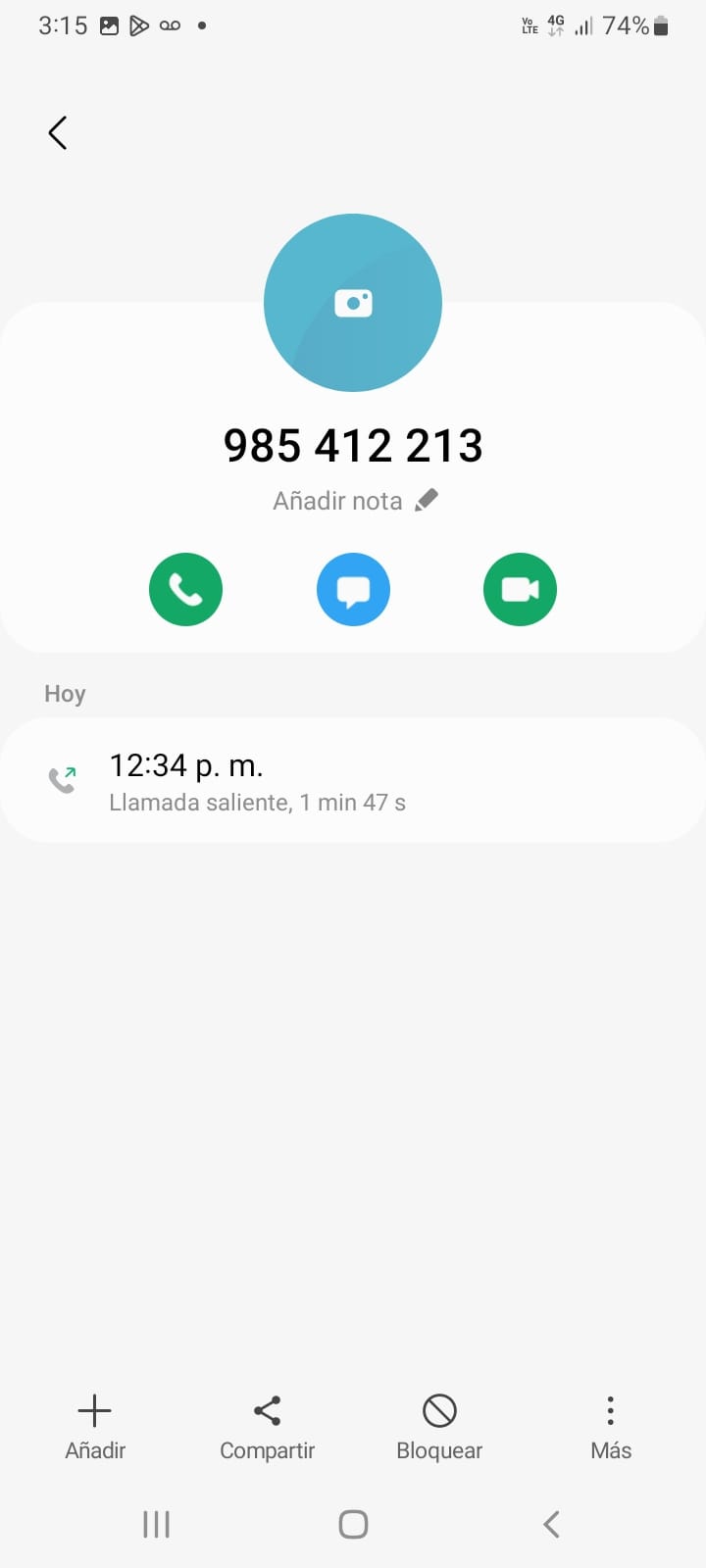The height and width of the screenshot is (1568, 706).
Task: Open the 12:34 p. m. outgoing call entry
Action: pyautogui.click(x=353, y=781)
